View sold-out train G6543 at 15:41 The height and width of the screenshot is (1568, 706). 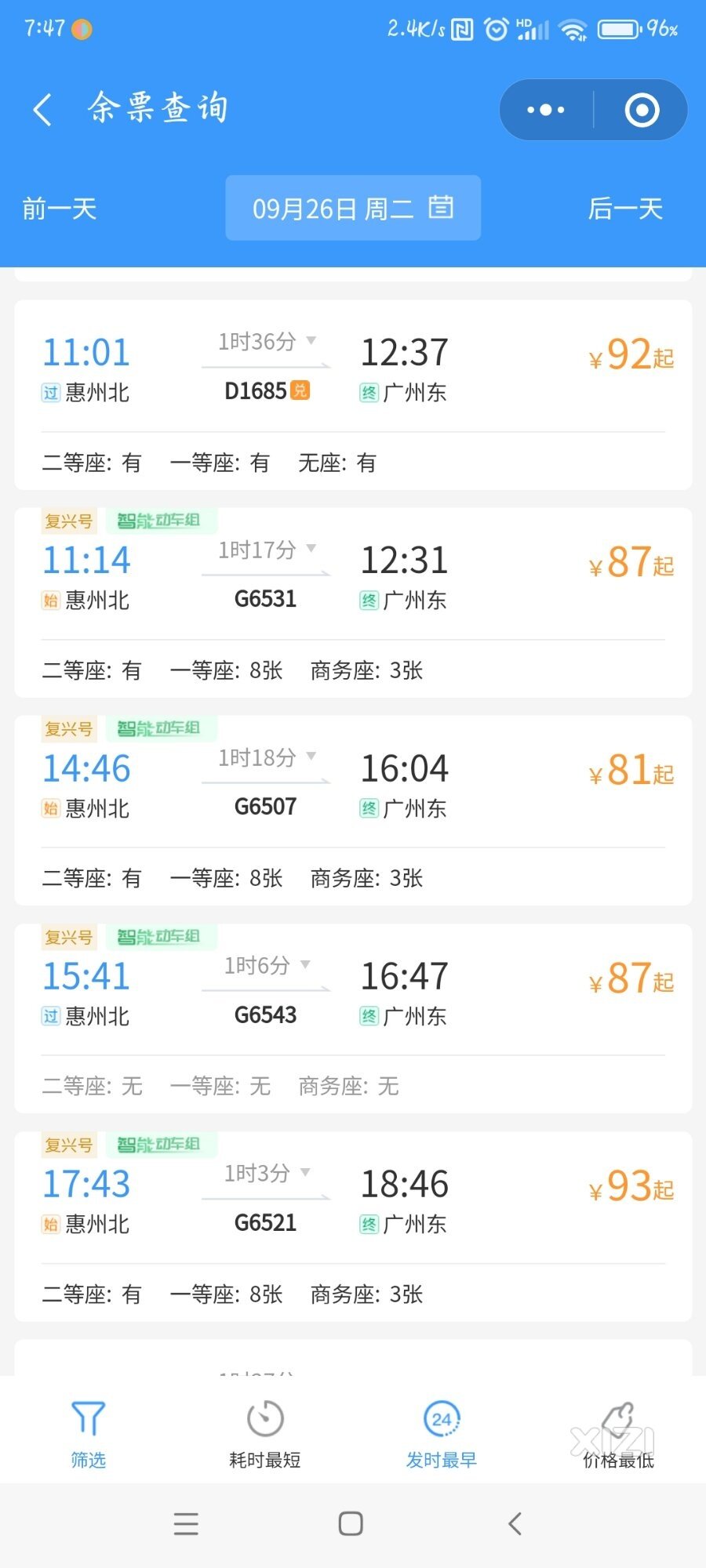point(353,1018)
